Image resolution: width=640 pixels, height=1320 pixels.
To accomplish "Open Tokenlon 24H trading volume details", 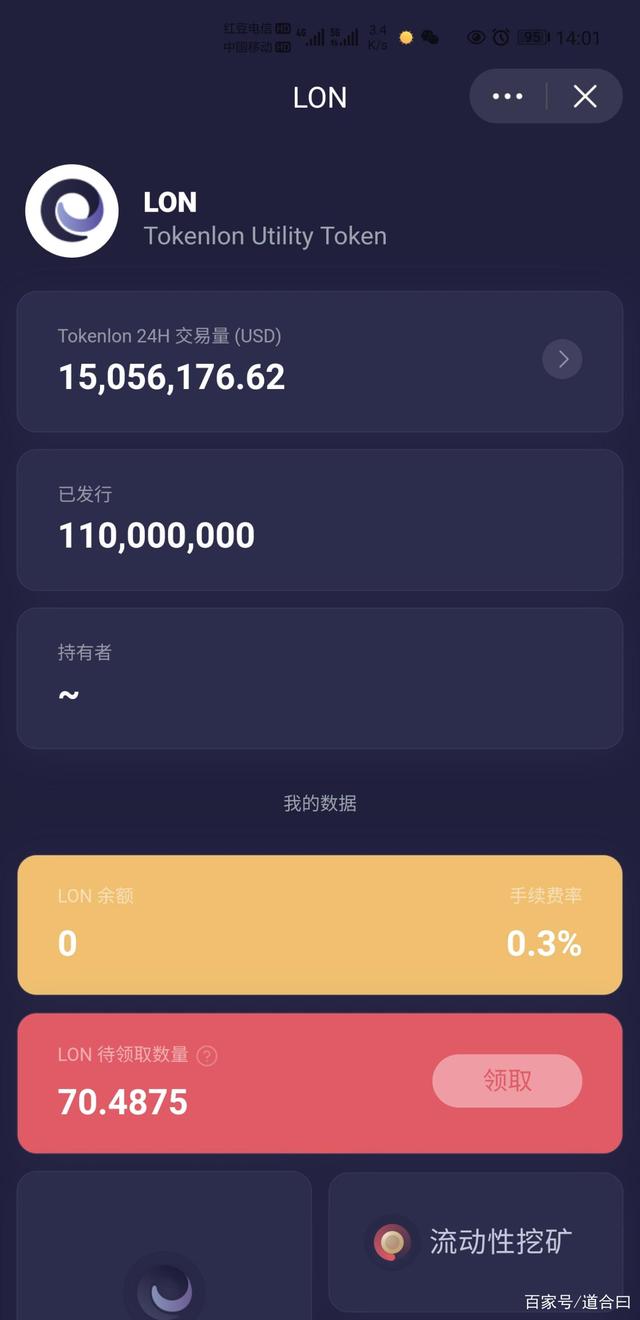I will 562,359.
